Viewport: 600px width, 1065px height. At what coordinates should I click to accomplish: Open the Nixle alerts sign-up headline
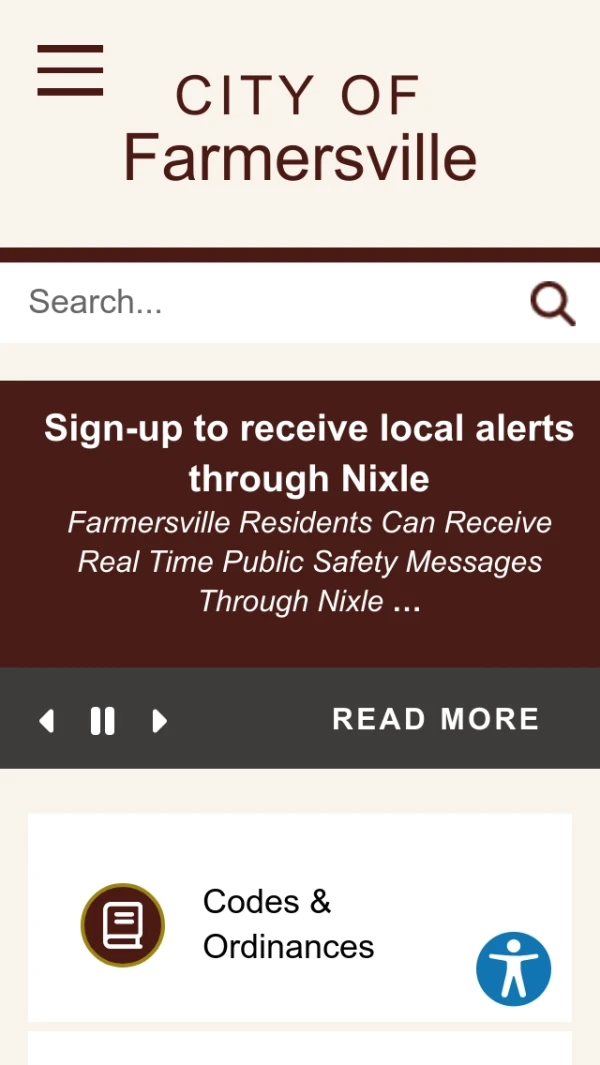(309, 453)
